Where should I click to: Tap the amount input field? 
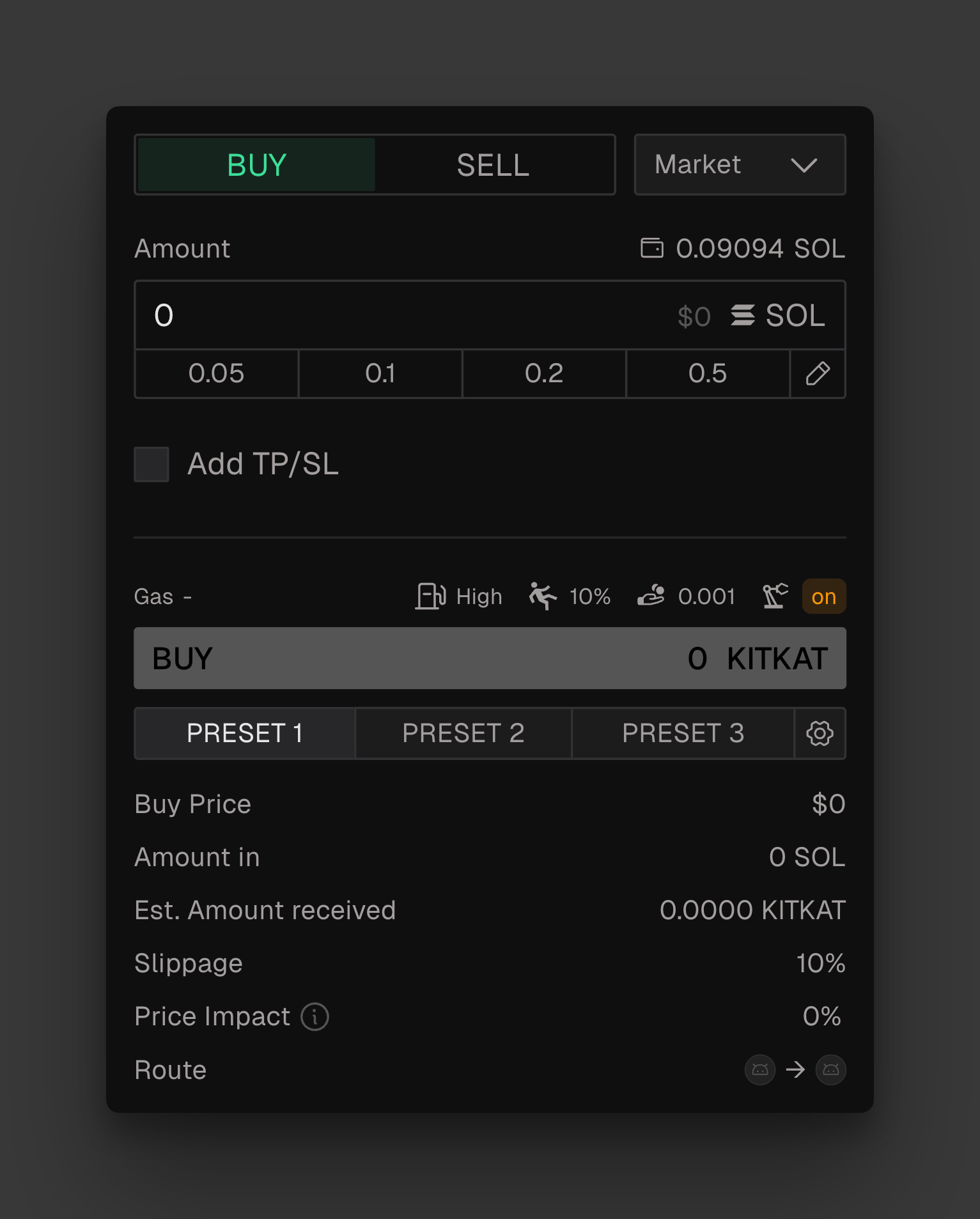[409, 315]
